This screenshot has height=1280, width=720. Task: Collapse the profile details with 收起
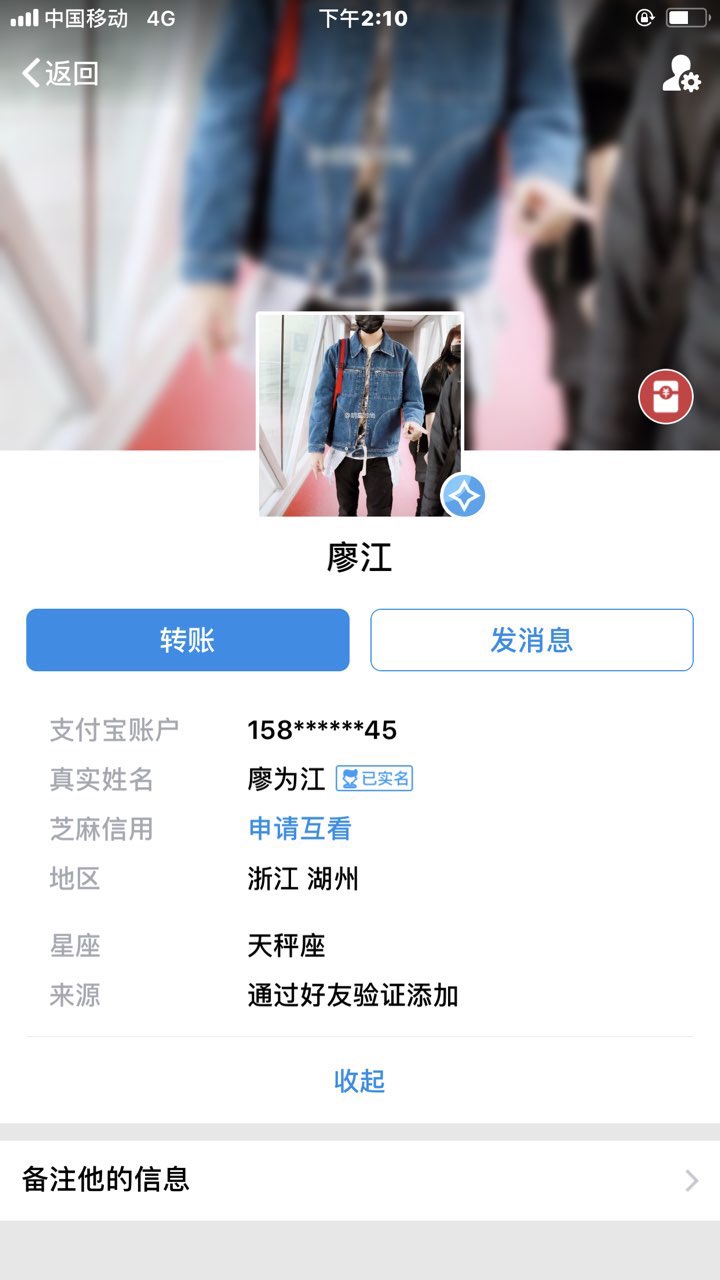[359, 1081]
